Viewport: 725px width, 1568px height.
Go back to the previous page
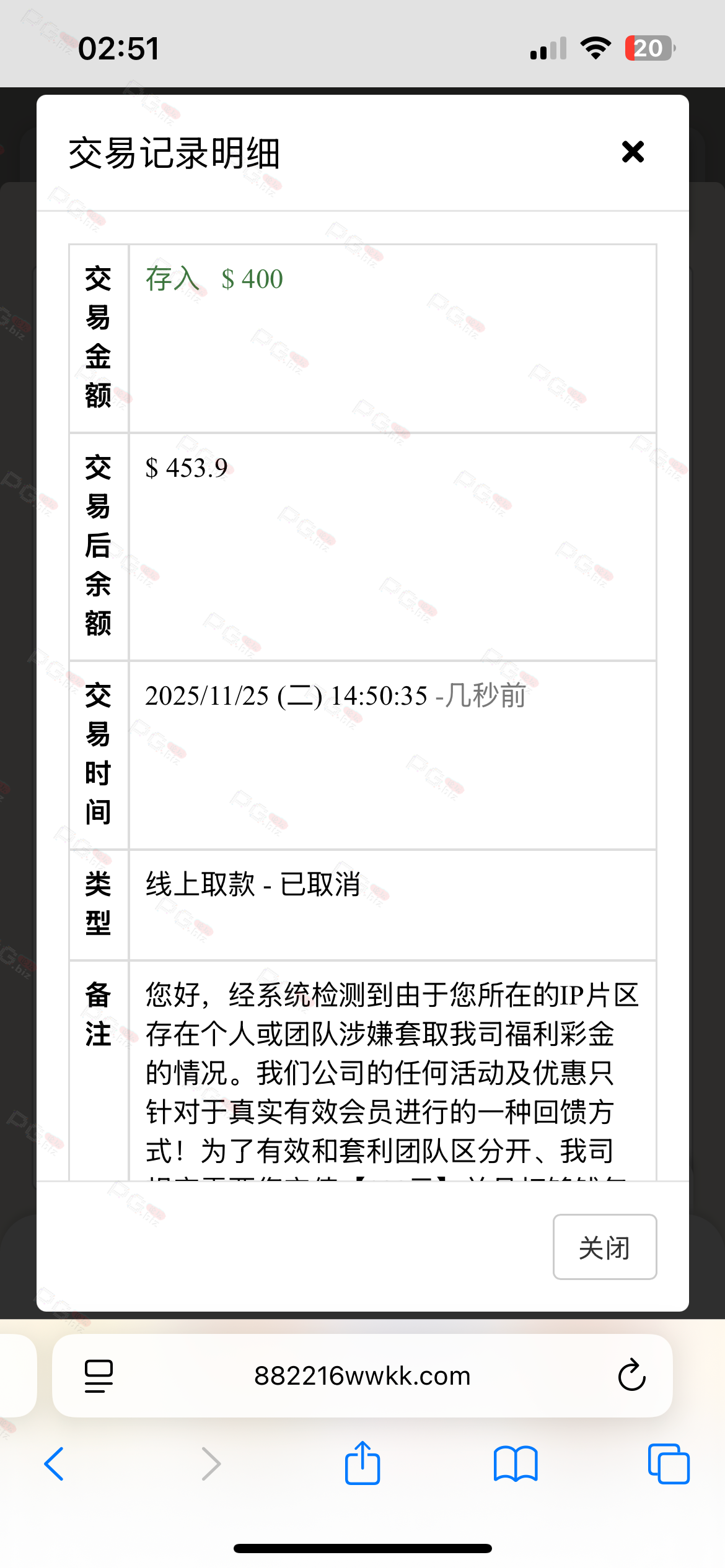tap(55, 1464)
